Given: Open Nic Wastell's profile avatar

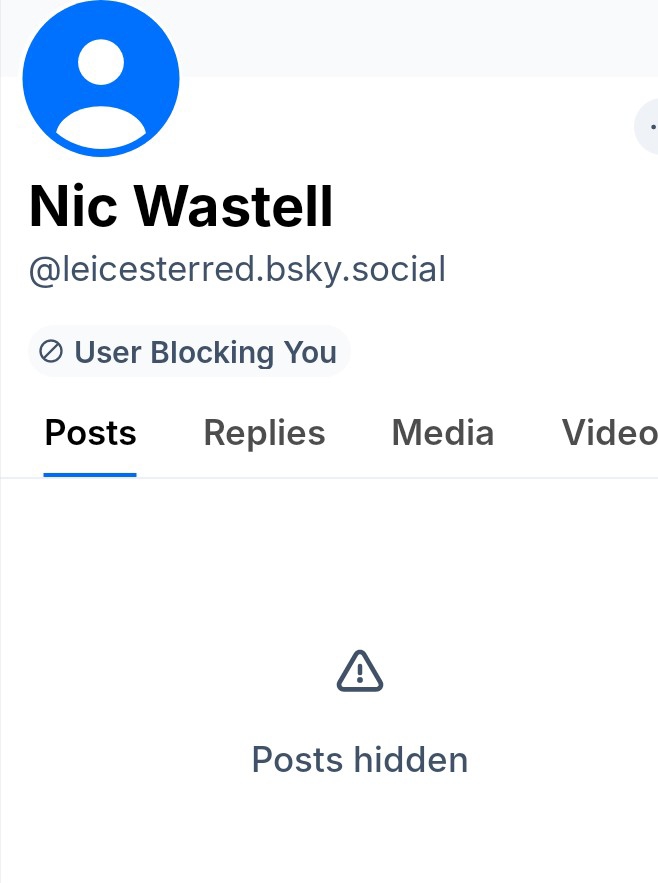Looking at the screenshot, I should (100, 78).
